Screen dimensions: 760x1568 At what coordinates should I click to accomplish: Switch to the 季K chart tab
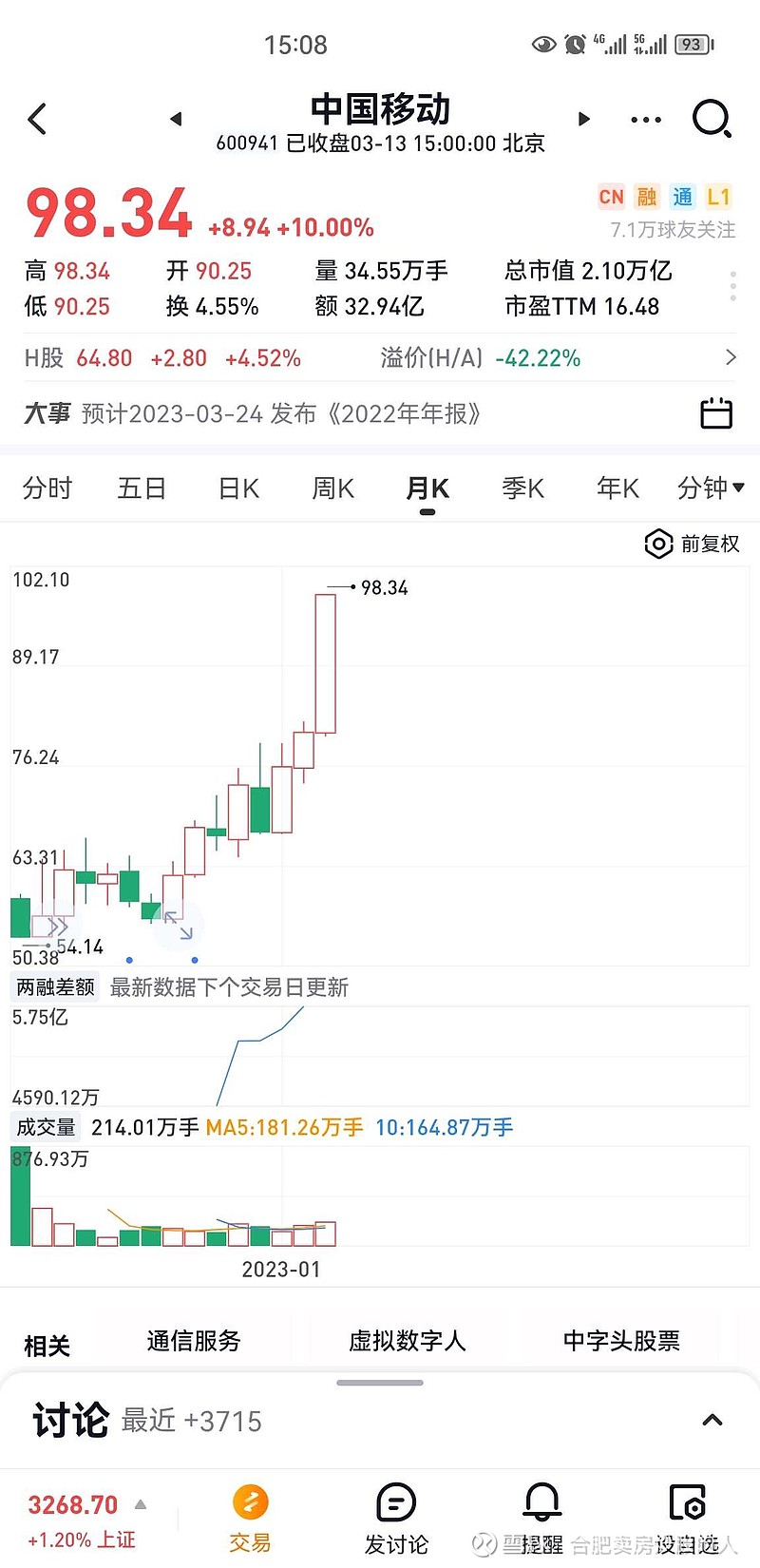pos(523,488)
